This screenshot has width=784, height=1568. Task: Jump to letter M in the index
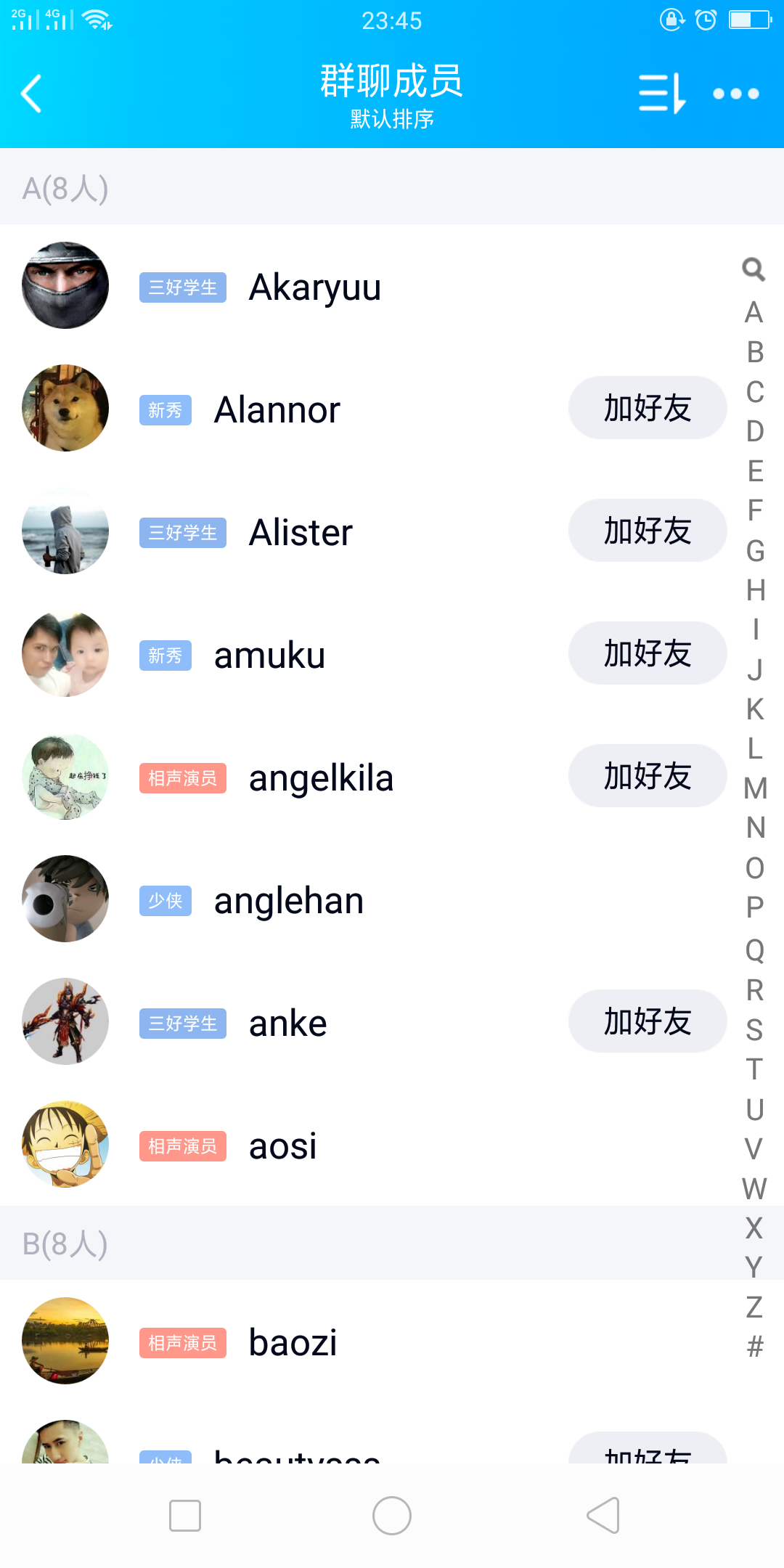pyautogui.click(x=755, y=788)
